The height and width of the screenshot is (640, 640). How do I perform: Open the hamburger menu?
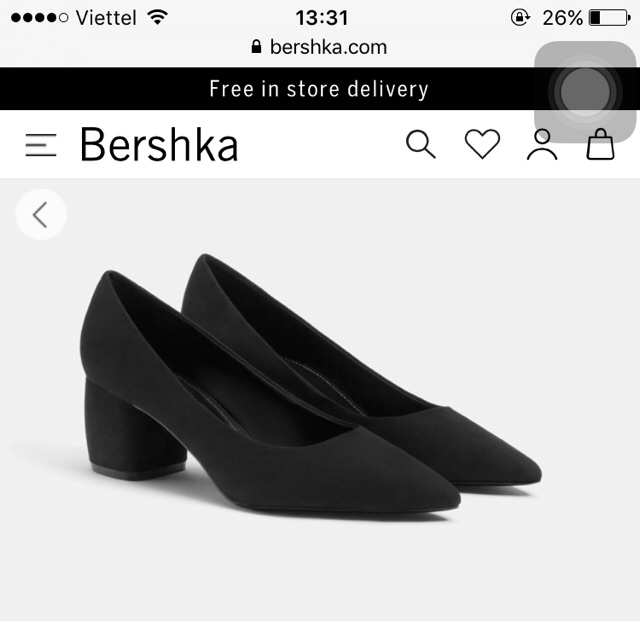tap(41, 146)
